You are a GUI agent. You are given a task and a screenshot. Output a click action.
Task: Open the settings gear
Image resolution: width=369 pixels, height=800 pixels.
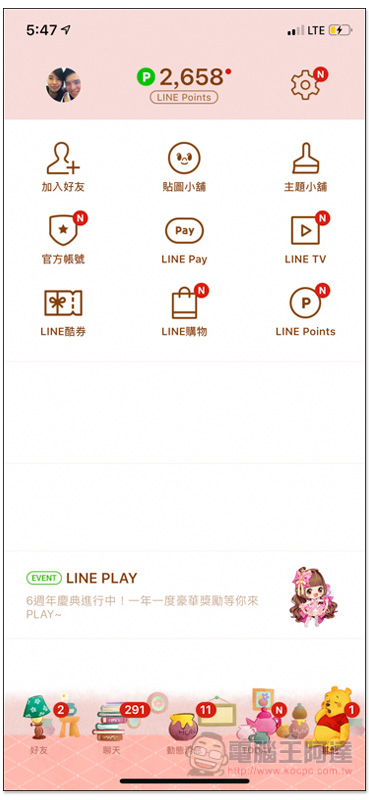pos(306,85)
